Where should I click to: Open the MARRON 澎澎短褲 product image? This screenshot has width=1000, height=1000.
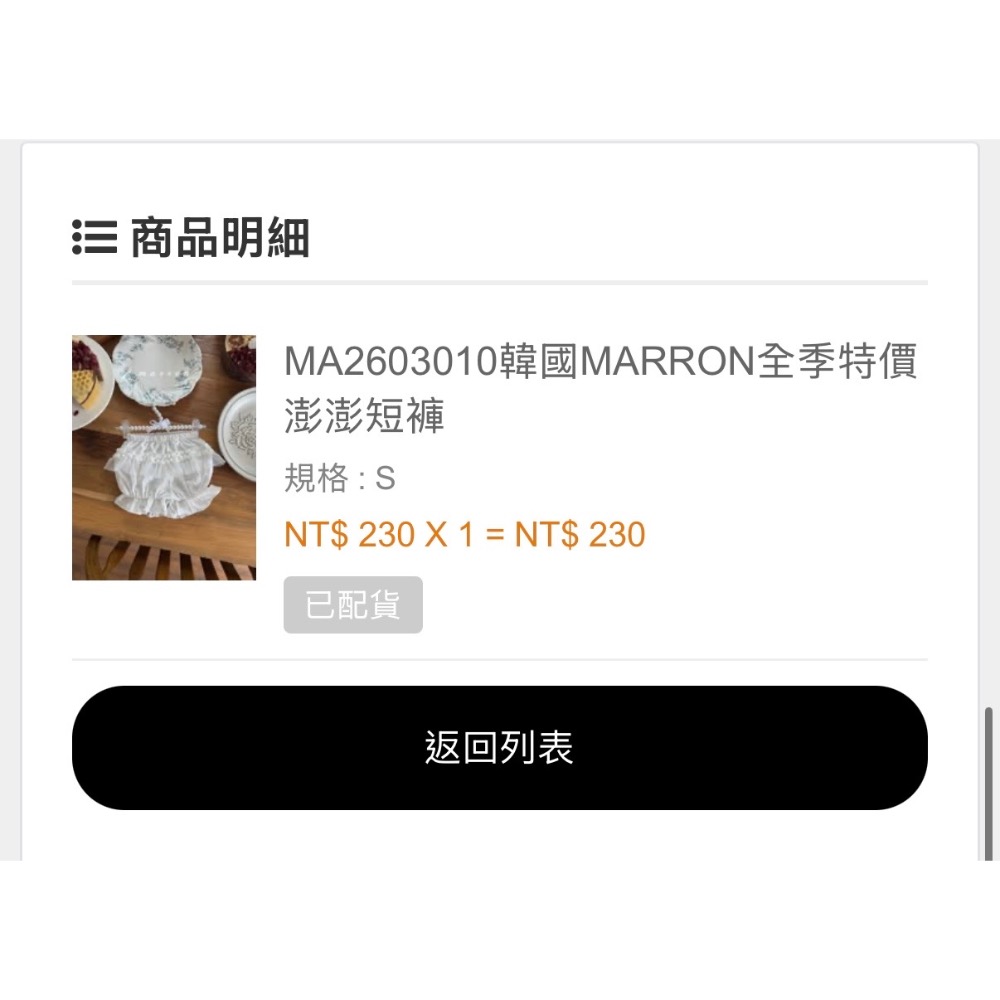[164, 457]
